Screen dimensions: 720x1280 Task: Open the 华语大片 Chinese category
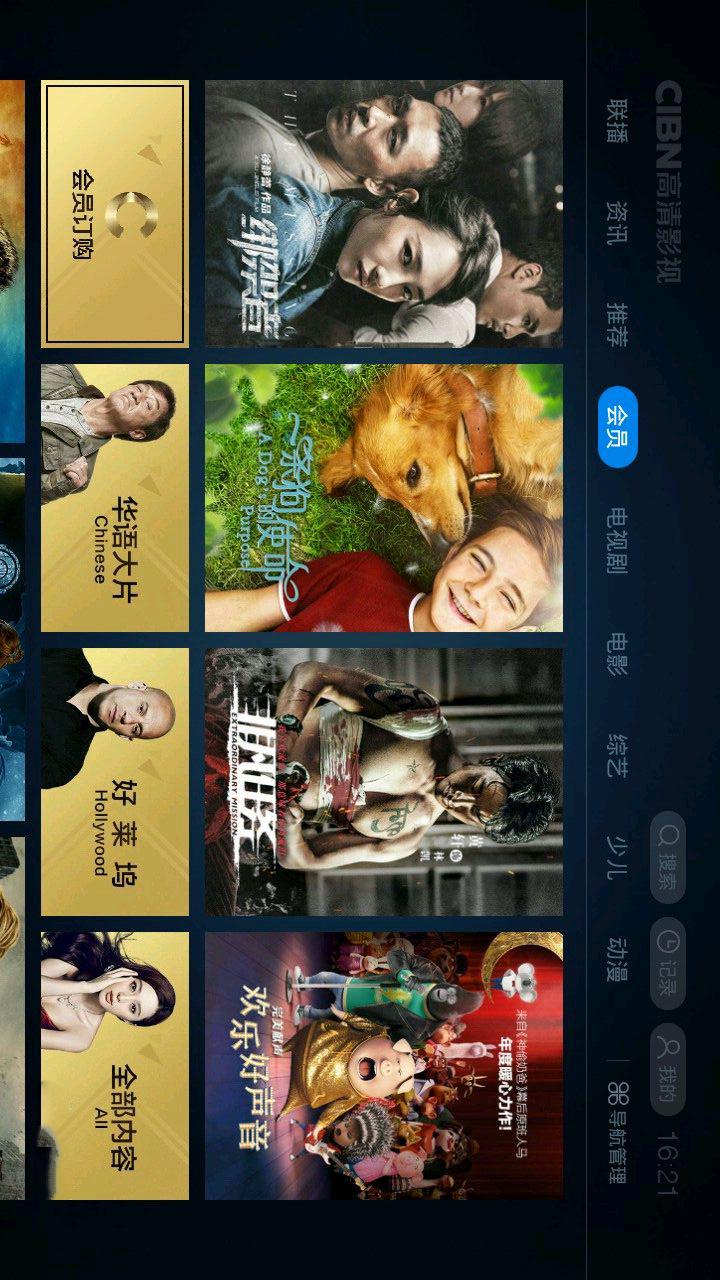[114, 498]
